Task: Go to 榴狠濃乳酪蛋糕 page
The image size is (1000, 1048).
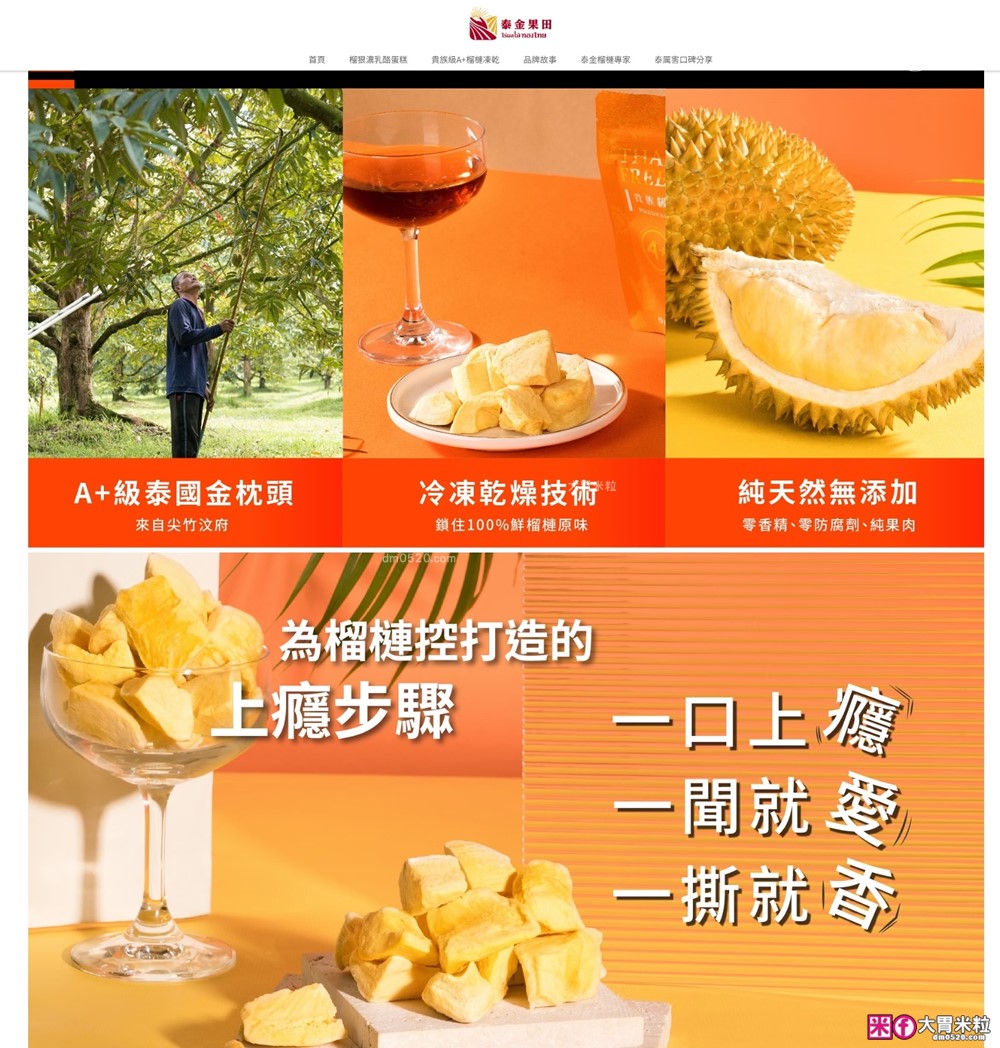Action: 378,60
